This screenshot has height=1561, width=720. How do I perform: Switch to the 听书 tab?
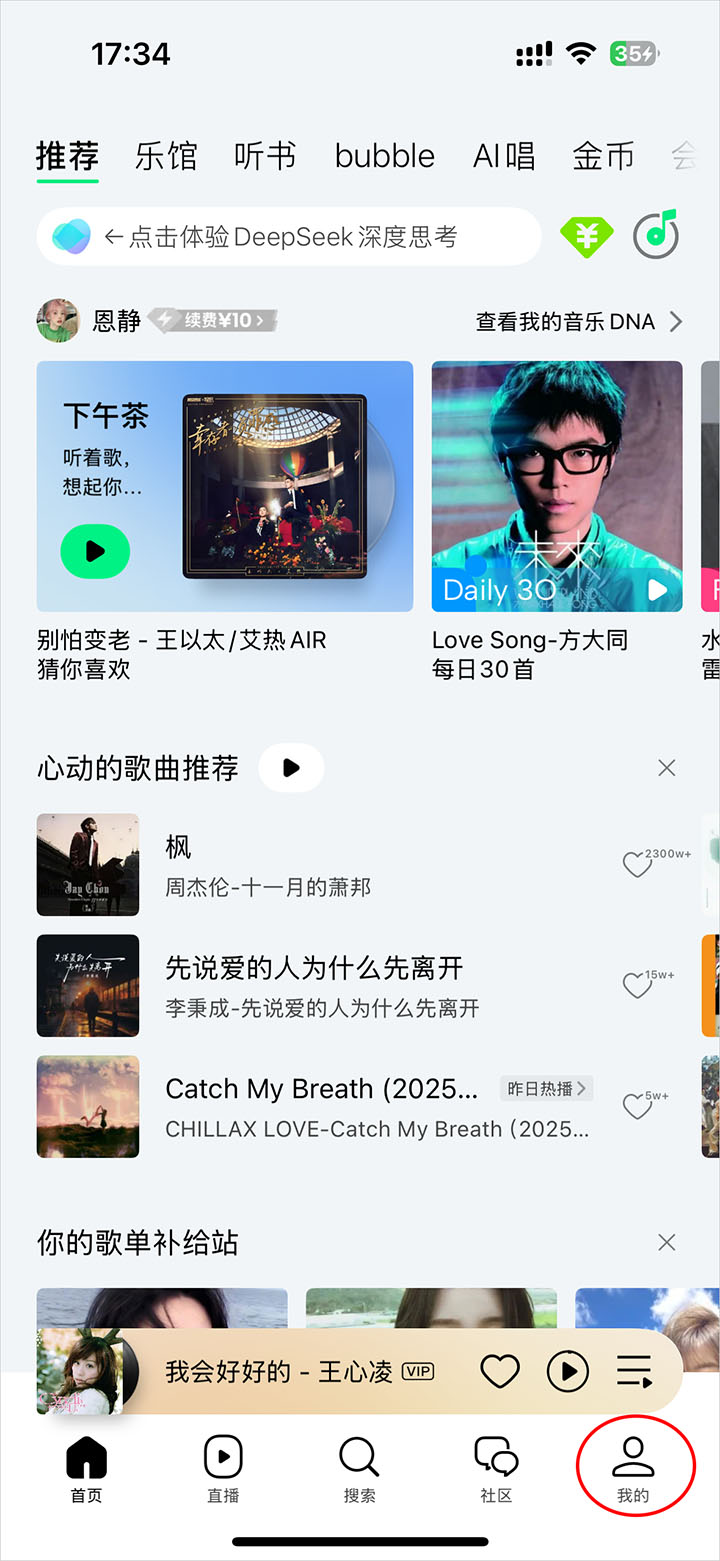265,157
